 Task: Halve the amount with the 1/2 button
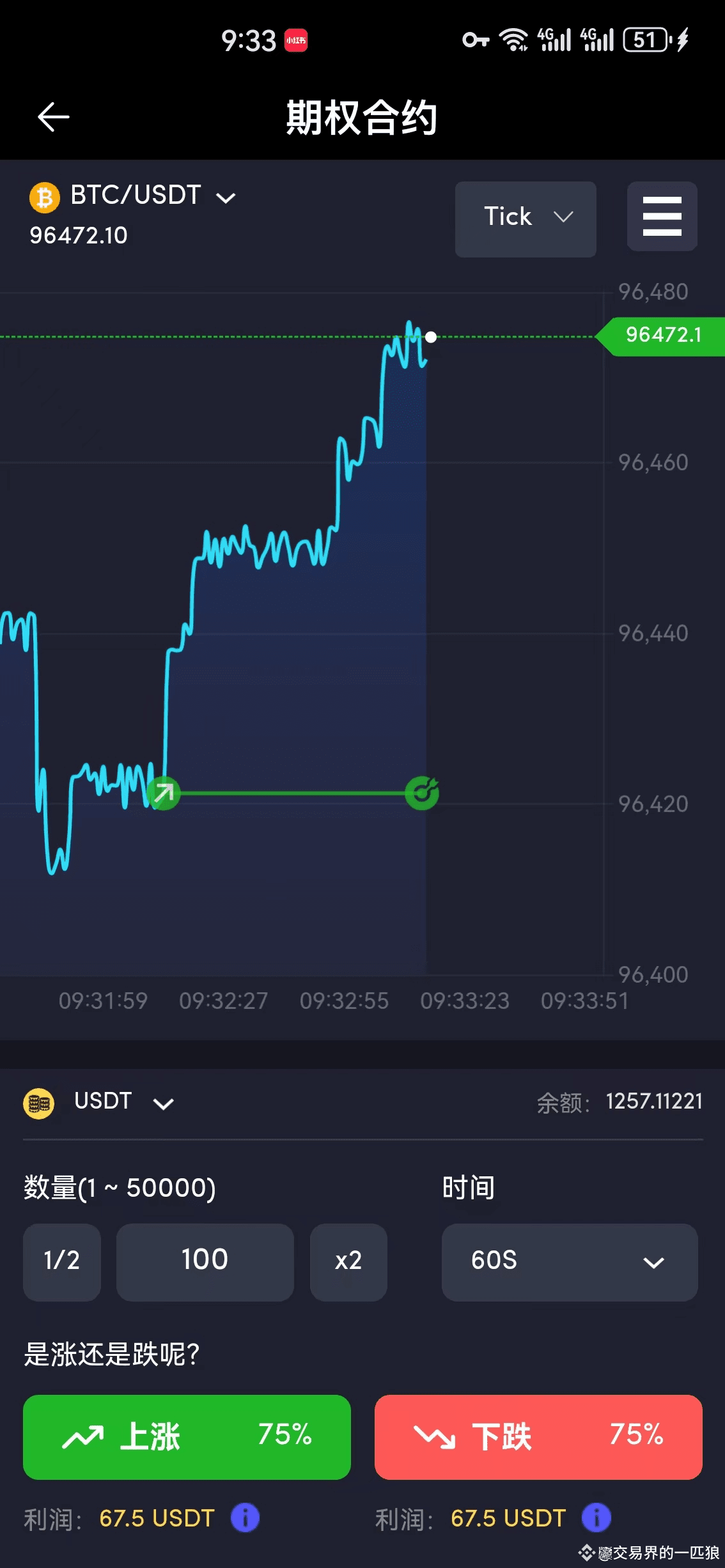(x=62, y=1262)
